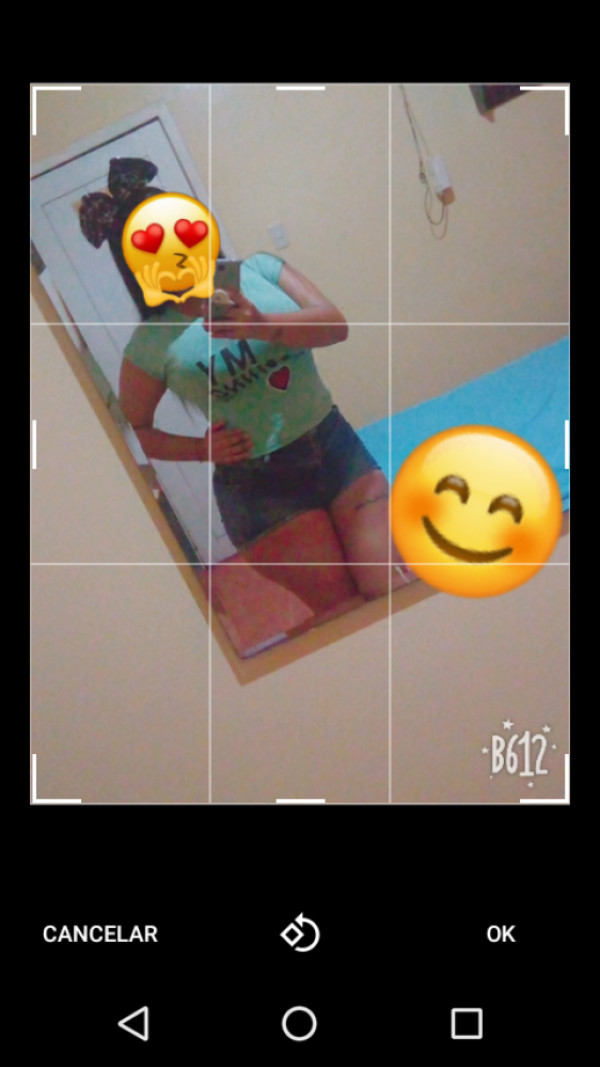
Task: Tap the system home button
Action: tap(299, 1023)
